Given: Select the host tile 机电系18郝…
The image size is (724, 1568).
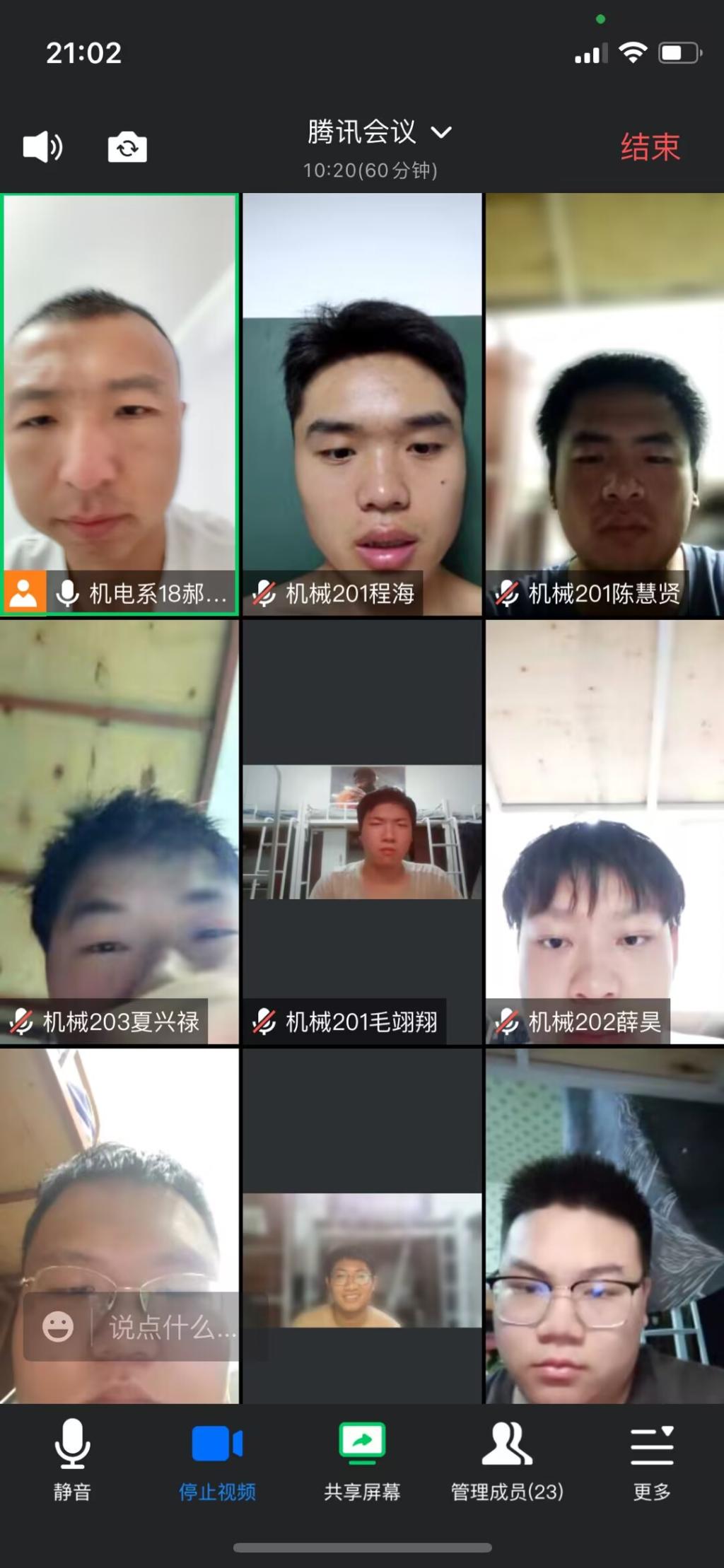Looking at the screenshot, I should (119, 404).
